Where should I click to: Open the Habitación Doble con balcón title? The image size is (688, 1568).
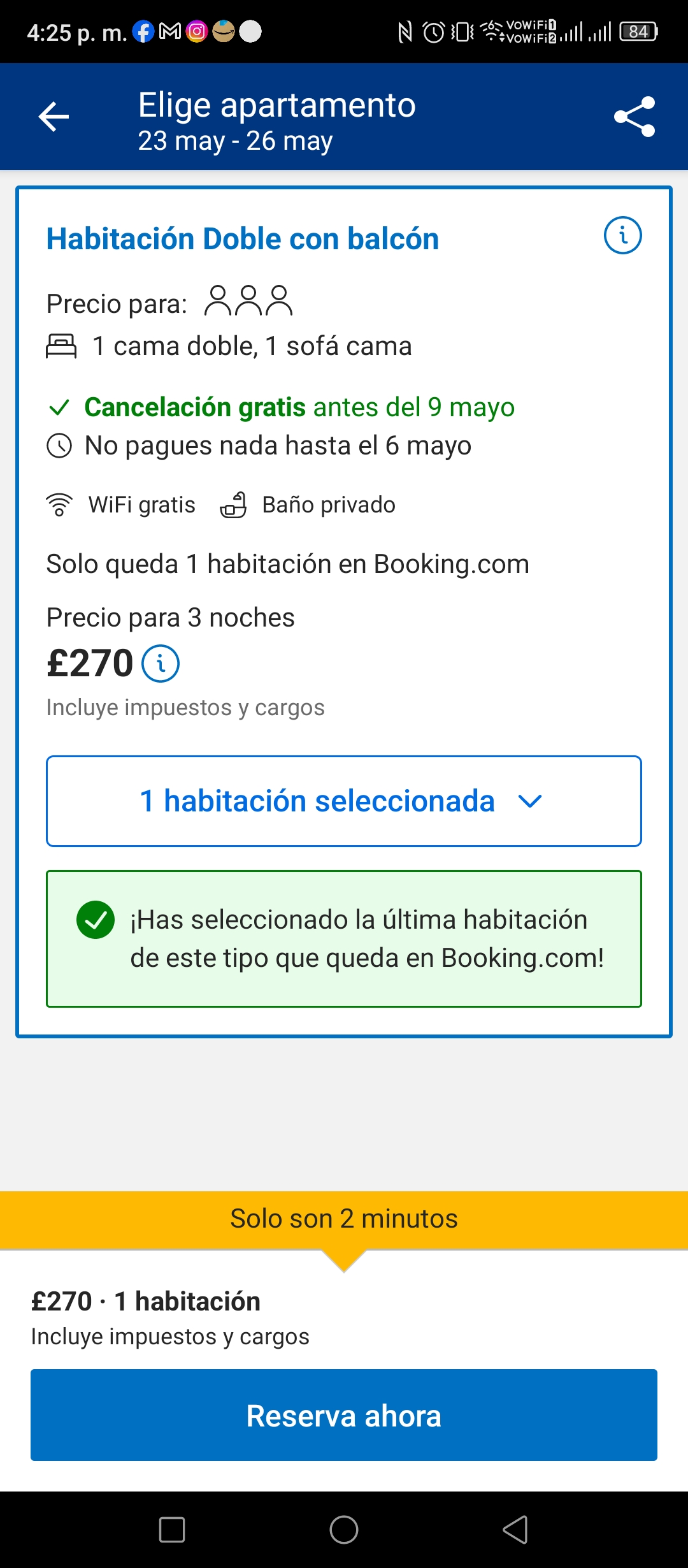click(x=243, y=239)
